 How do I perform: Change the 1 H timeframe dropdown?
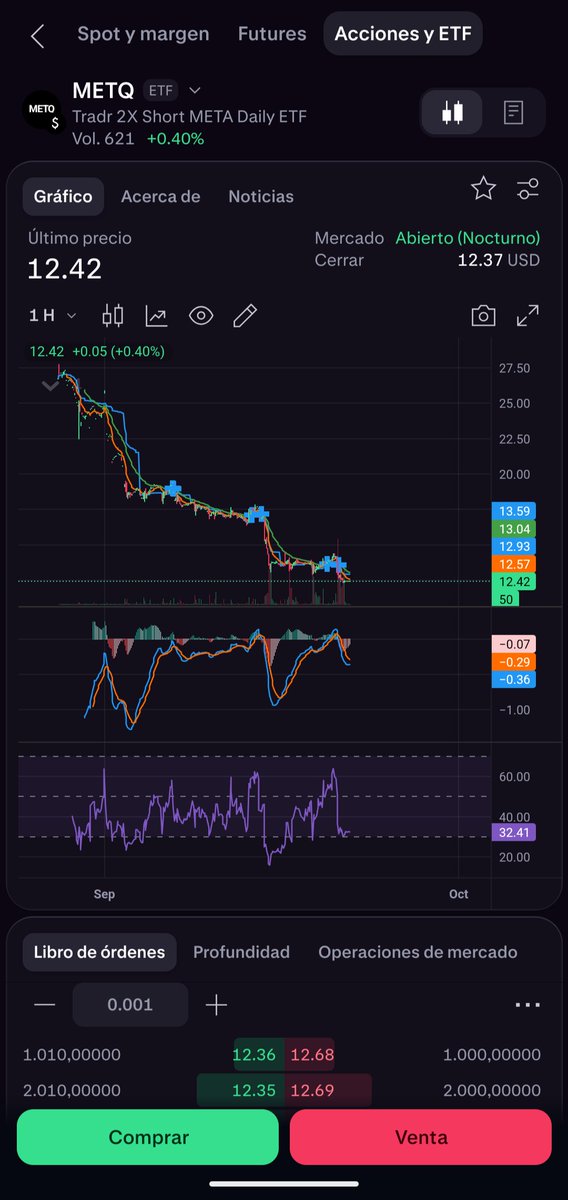tap(53, 316)
